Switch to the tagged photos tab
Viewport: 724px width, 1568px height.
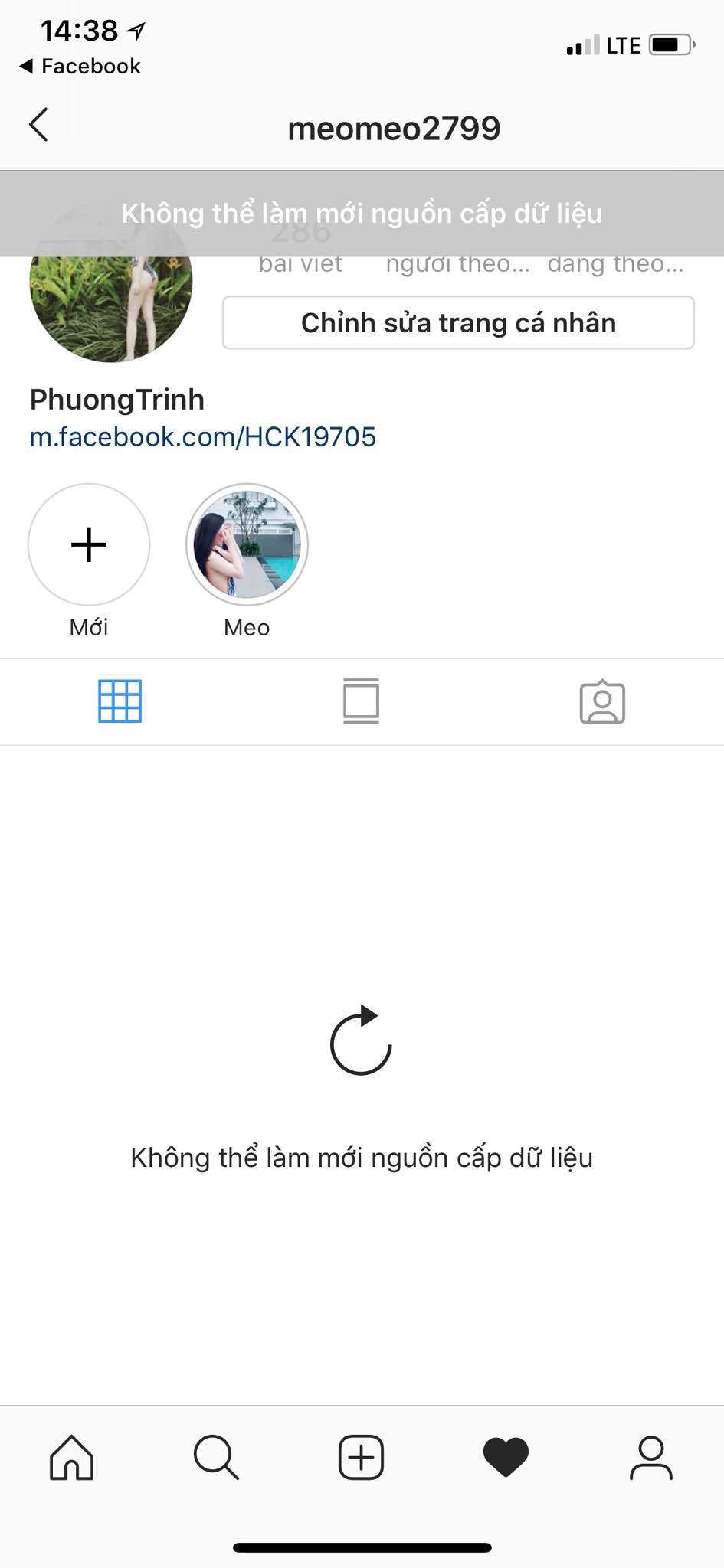(602, 701)
